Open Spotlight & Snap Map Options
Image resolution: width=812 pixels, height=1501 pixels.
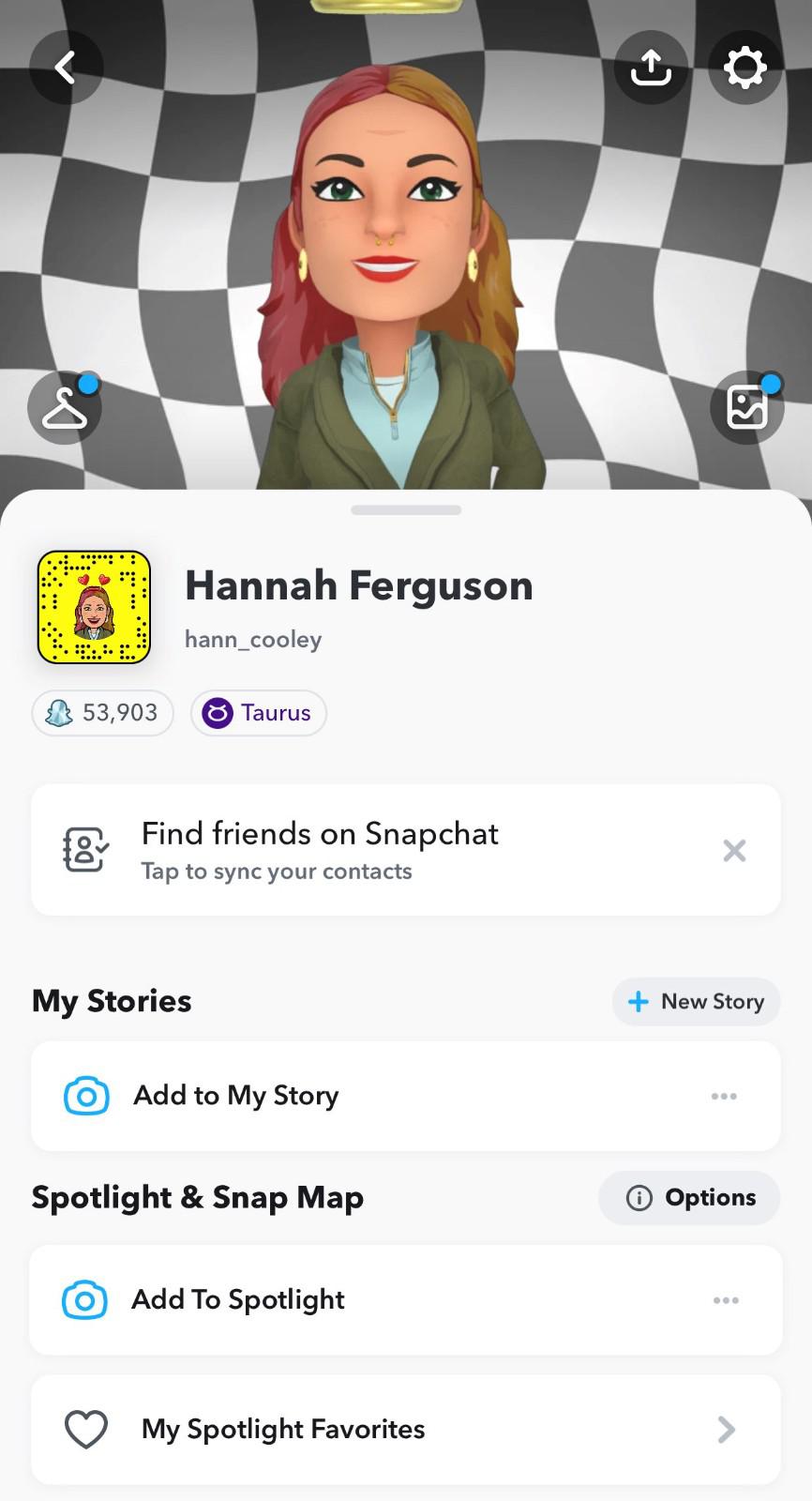pyautogui.click(x=689, y=1198)
